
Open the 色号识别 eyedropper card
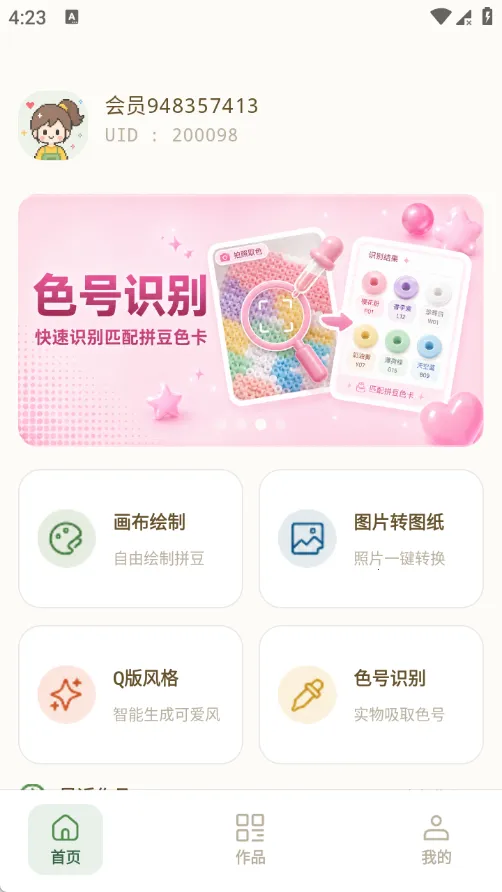[371, 694]
